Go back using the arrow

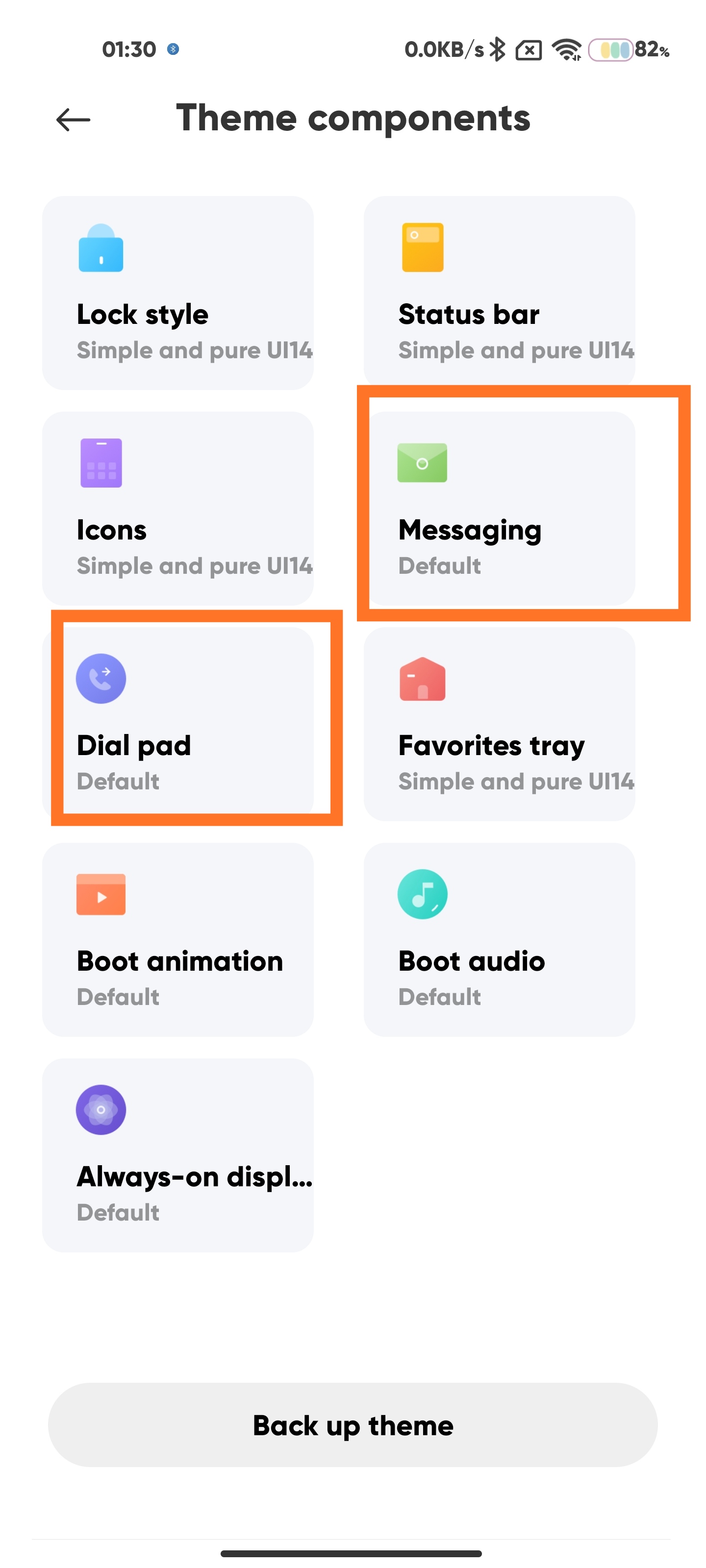pyautogui.click(x=73, y=119)
